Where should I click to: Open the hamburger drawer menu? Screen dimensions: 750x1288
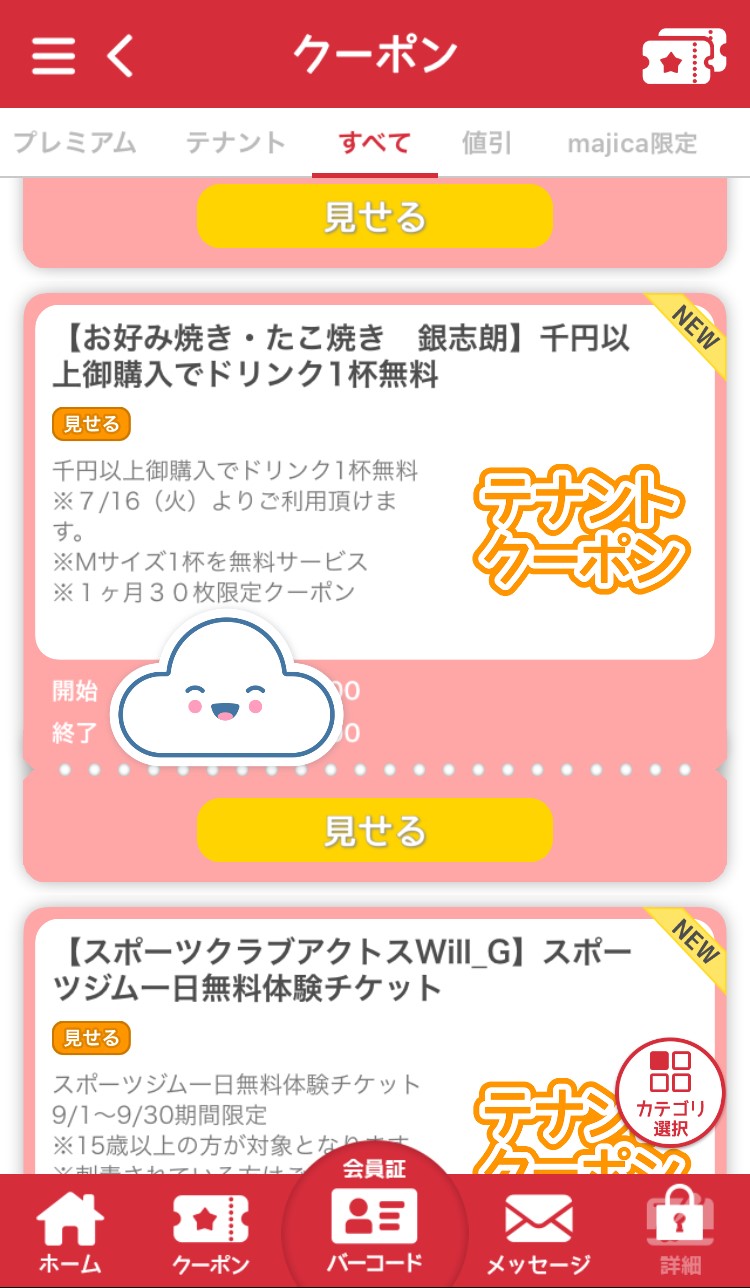click(53, 56)
